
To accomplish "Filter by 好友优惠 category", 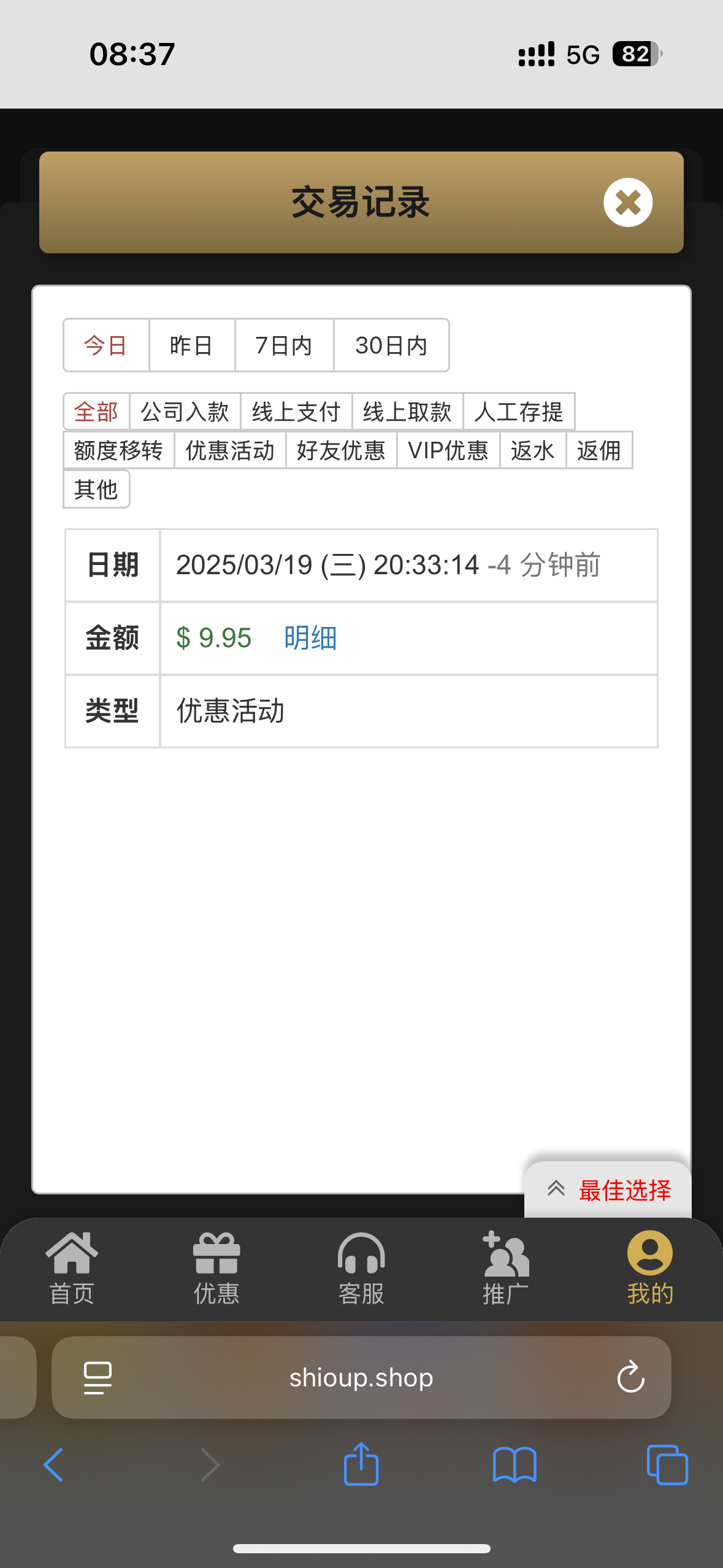I will [x=341, y=450].
